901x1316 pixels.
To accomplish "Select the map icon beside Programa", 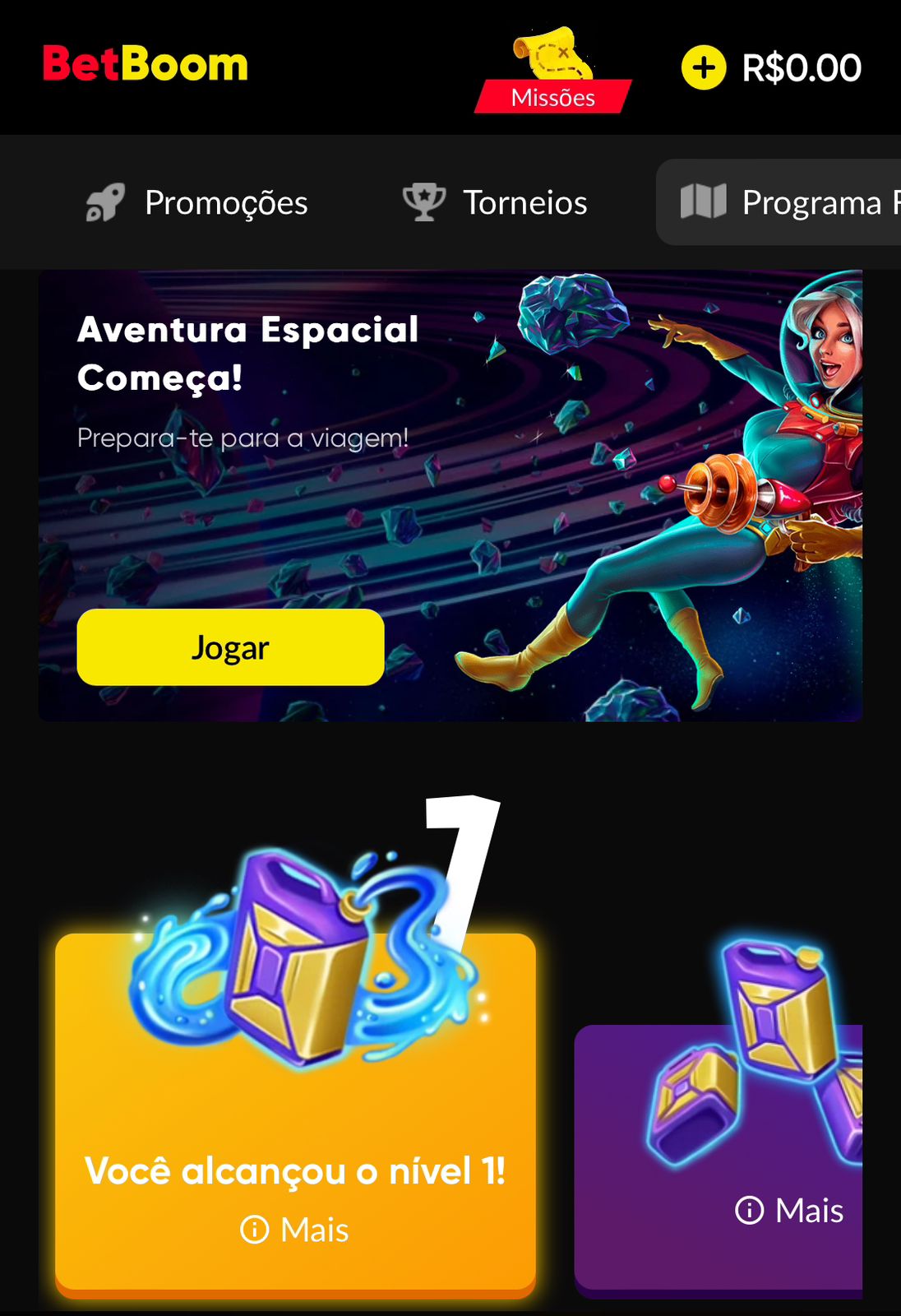I will [x=705, y=200].
